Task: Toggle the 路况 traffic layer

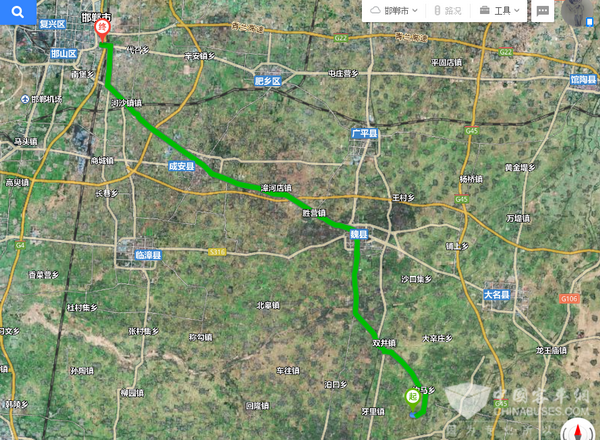Action: [x=446, y=10]
